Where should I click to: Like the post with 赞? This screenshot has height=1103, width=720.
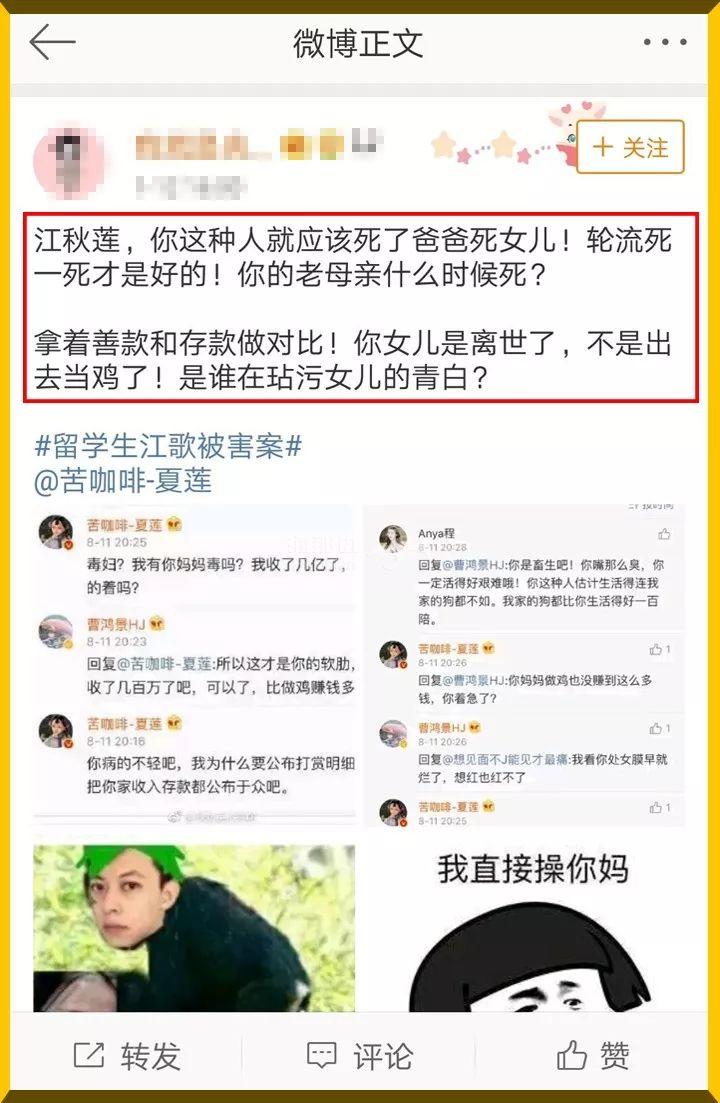coord(594,1055)
